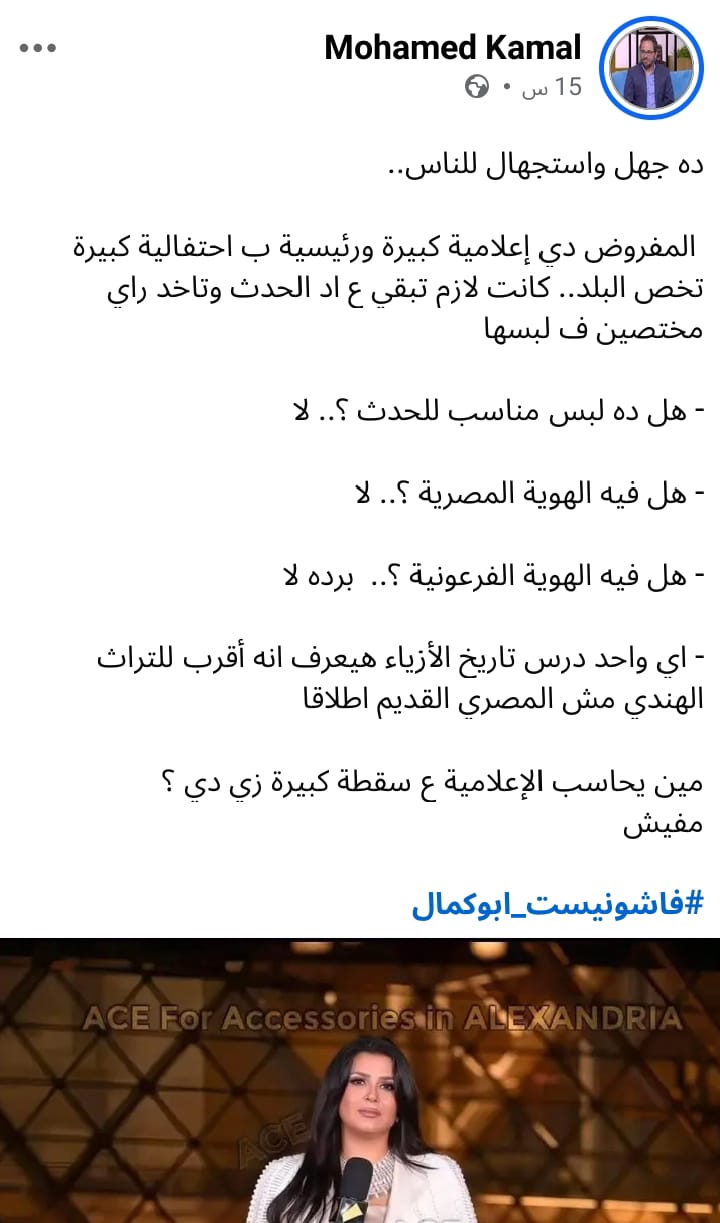Open the Mohamed Kamal profile name link

click(x=452, y=46)
